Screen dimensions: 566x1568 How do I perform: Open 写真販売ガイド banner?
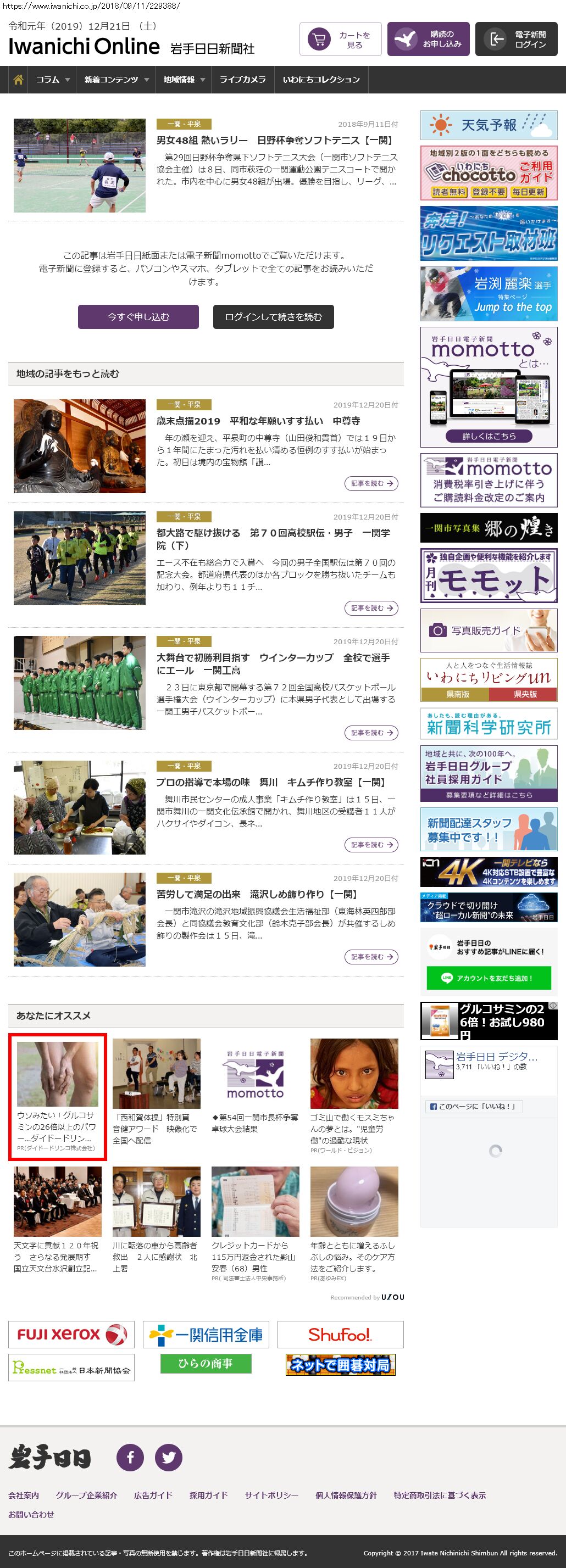point(488,630)
